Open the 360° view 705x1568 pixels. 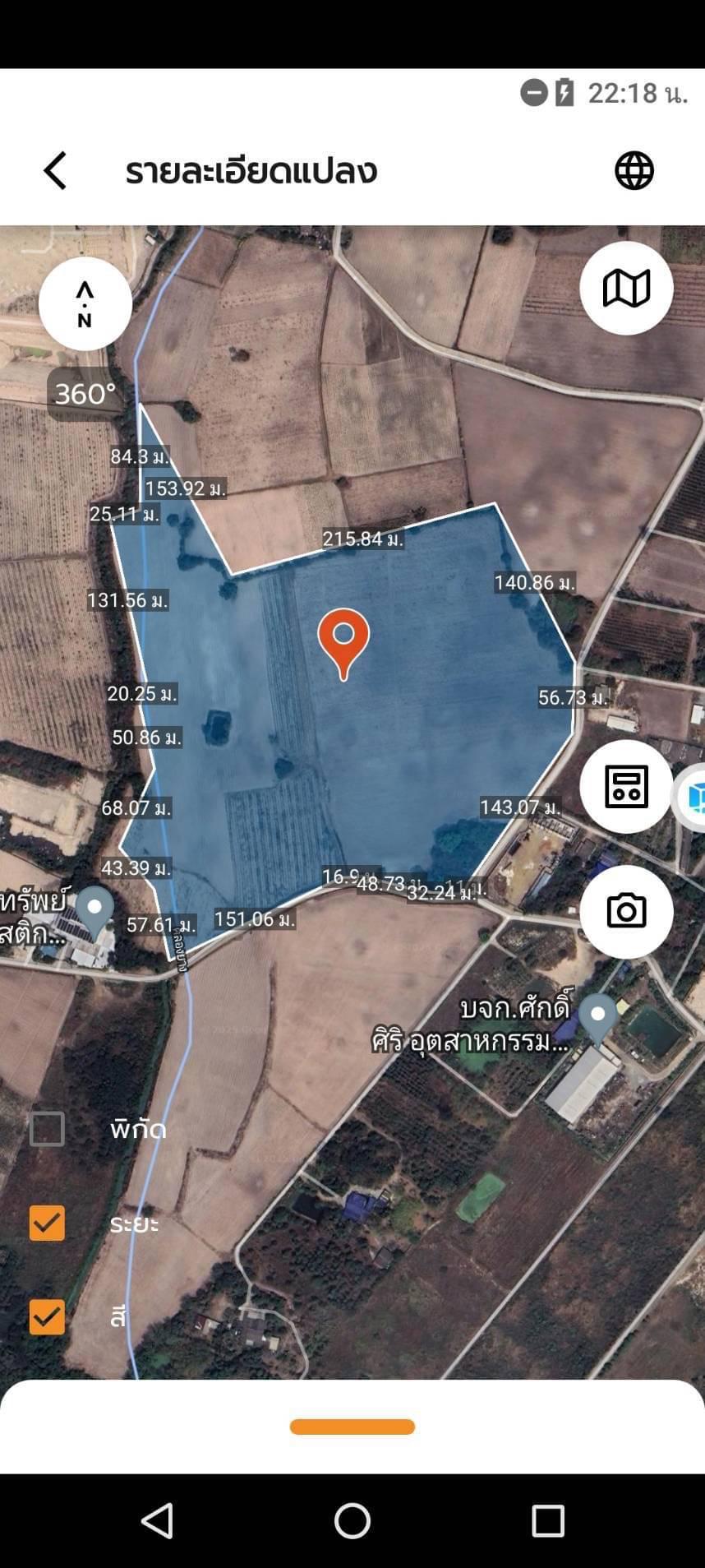coord(85,394)
